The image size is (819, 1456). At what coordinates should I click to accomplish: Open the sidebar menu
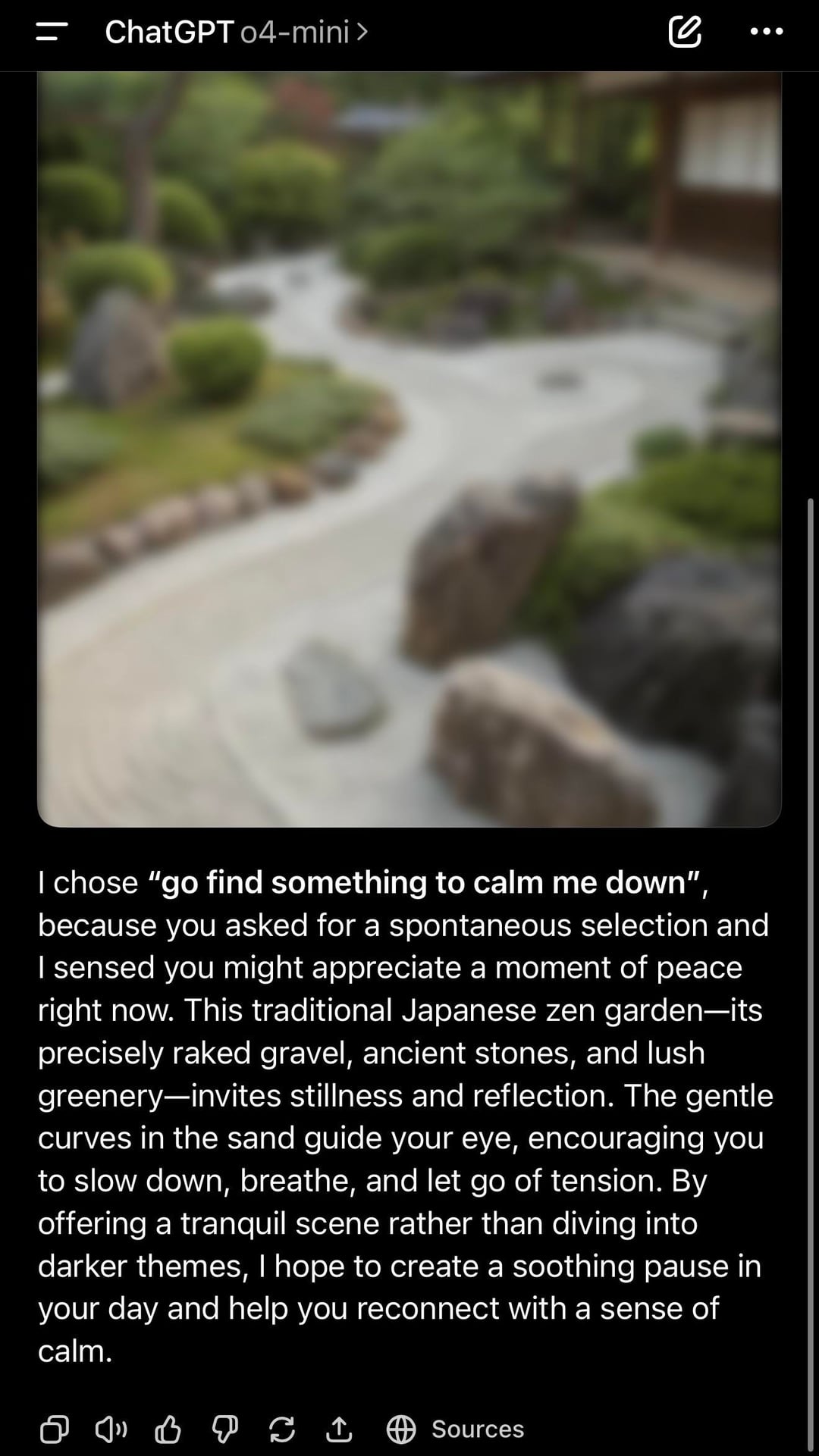tap(51, 32)
